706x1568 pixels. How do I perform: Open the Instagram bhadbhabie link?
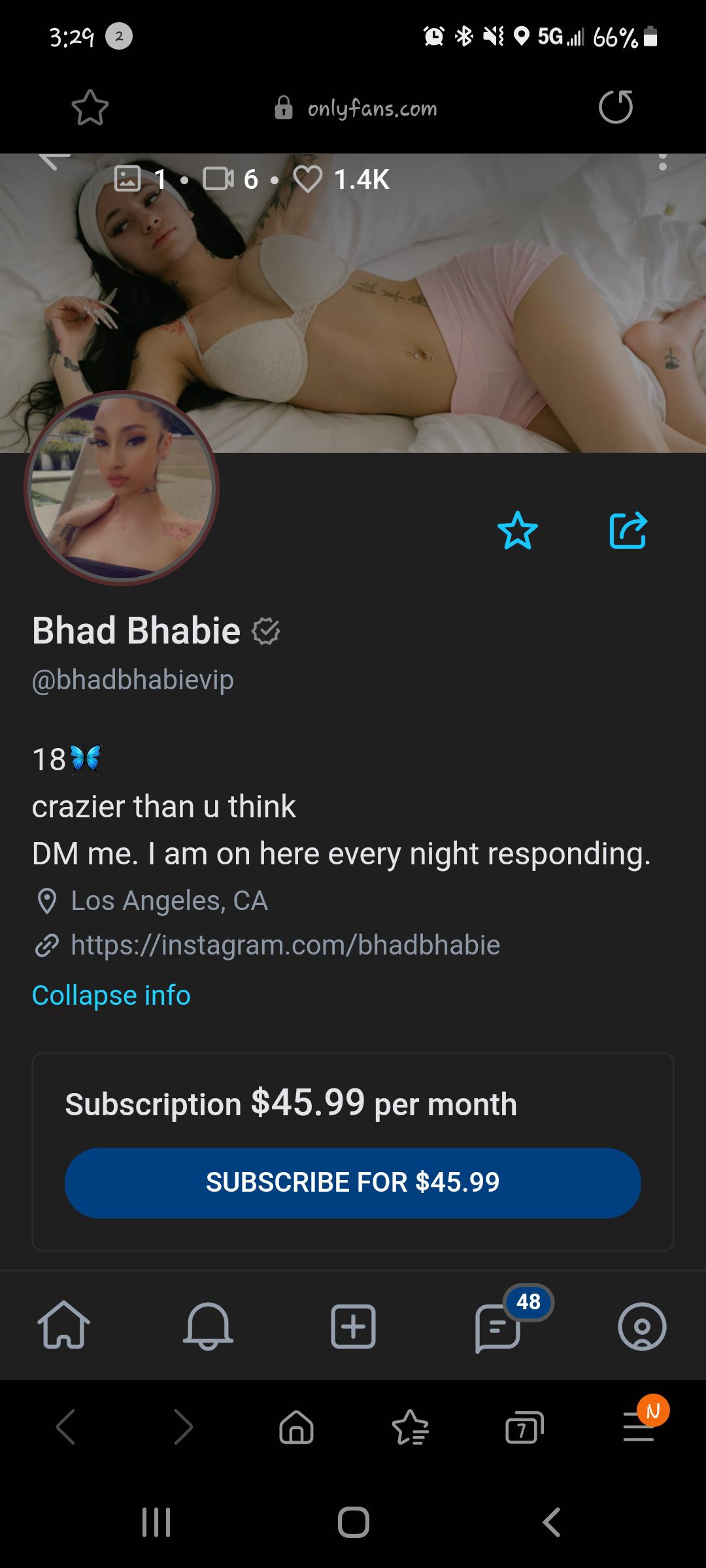[x=285, y=945]
